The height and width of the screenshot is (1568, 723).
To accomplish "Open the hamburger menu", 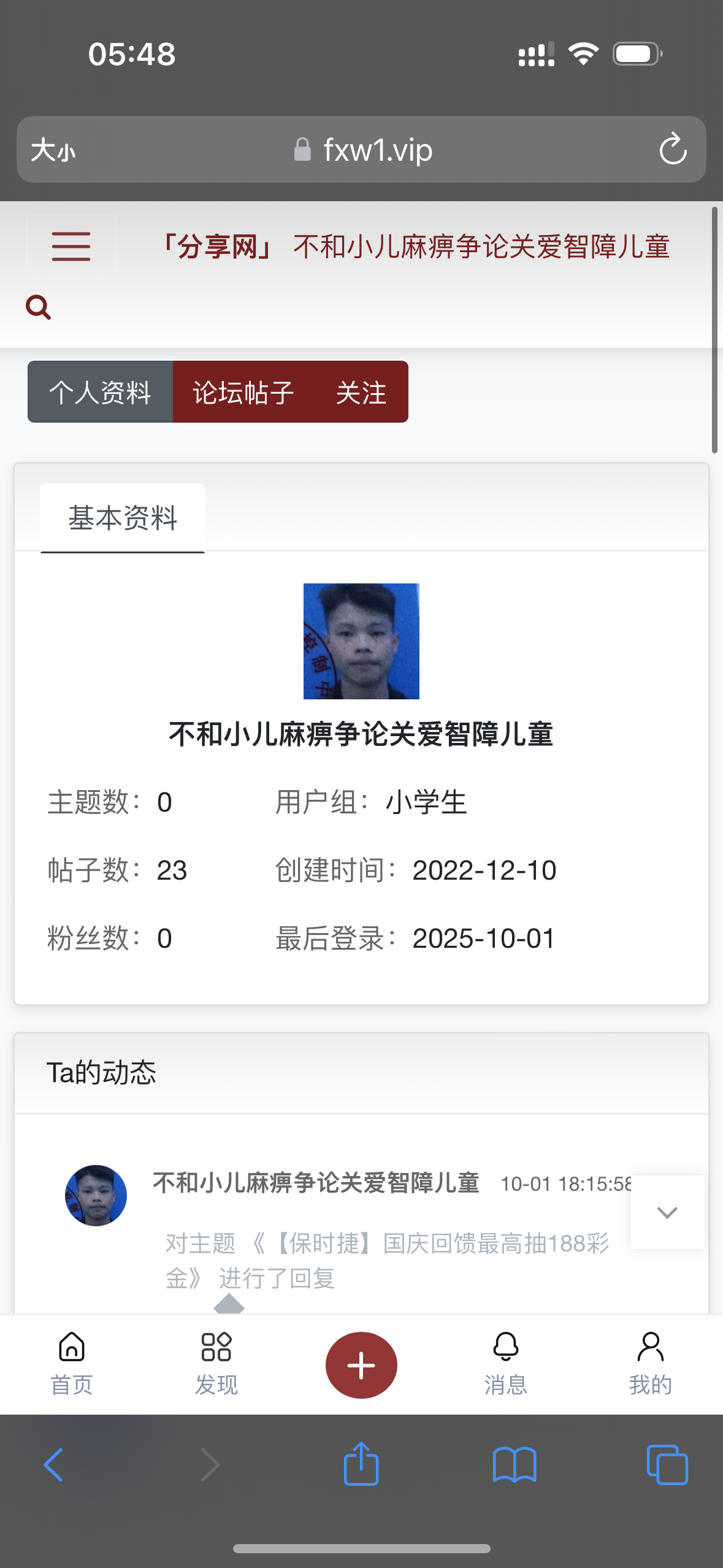I will [x=71, y=247].
